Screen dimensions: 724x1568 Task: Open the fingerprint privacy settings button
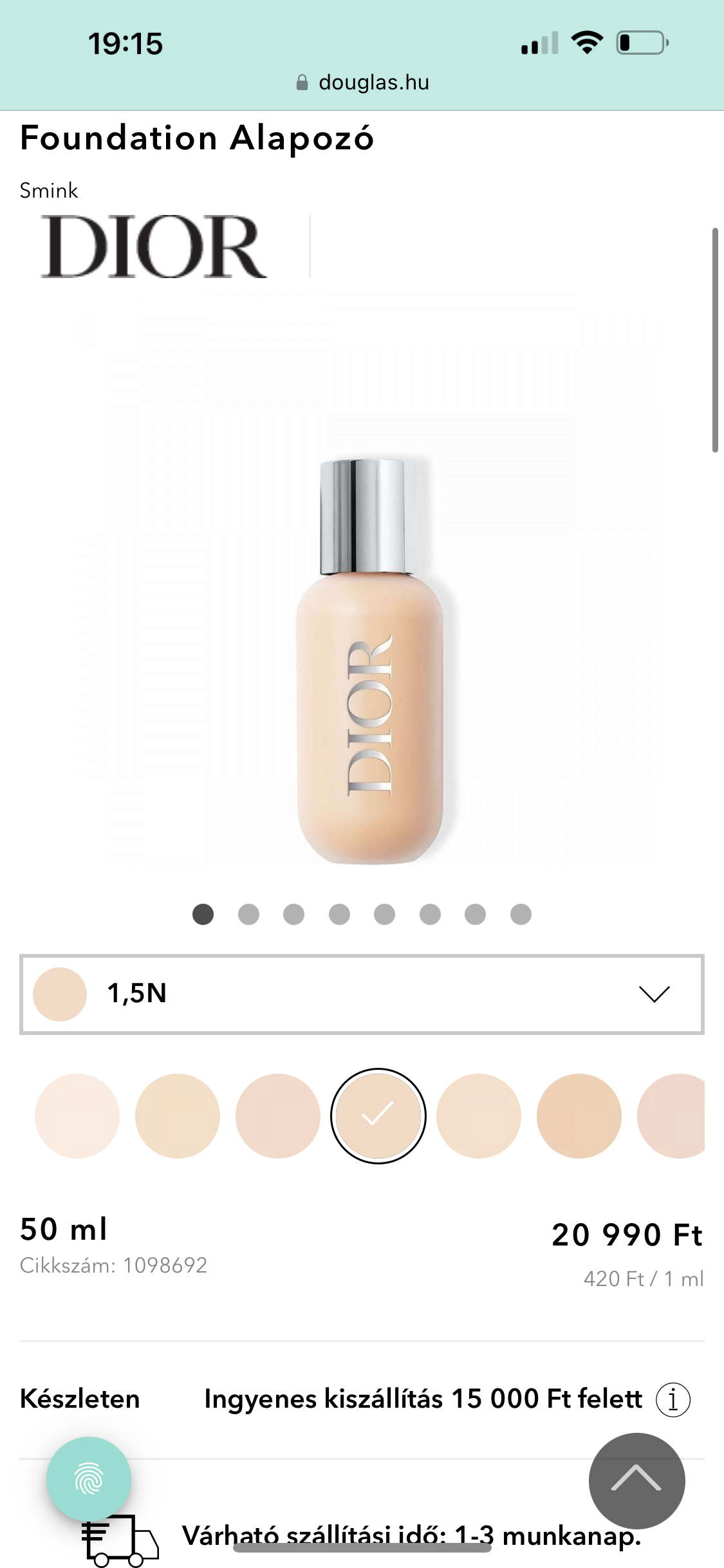coord(89,1479)
